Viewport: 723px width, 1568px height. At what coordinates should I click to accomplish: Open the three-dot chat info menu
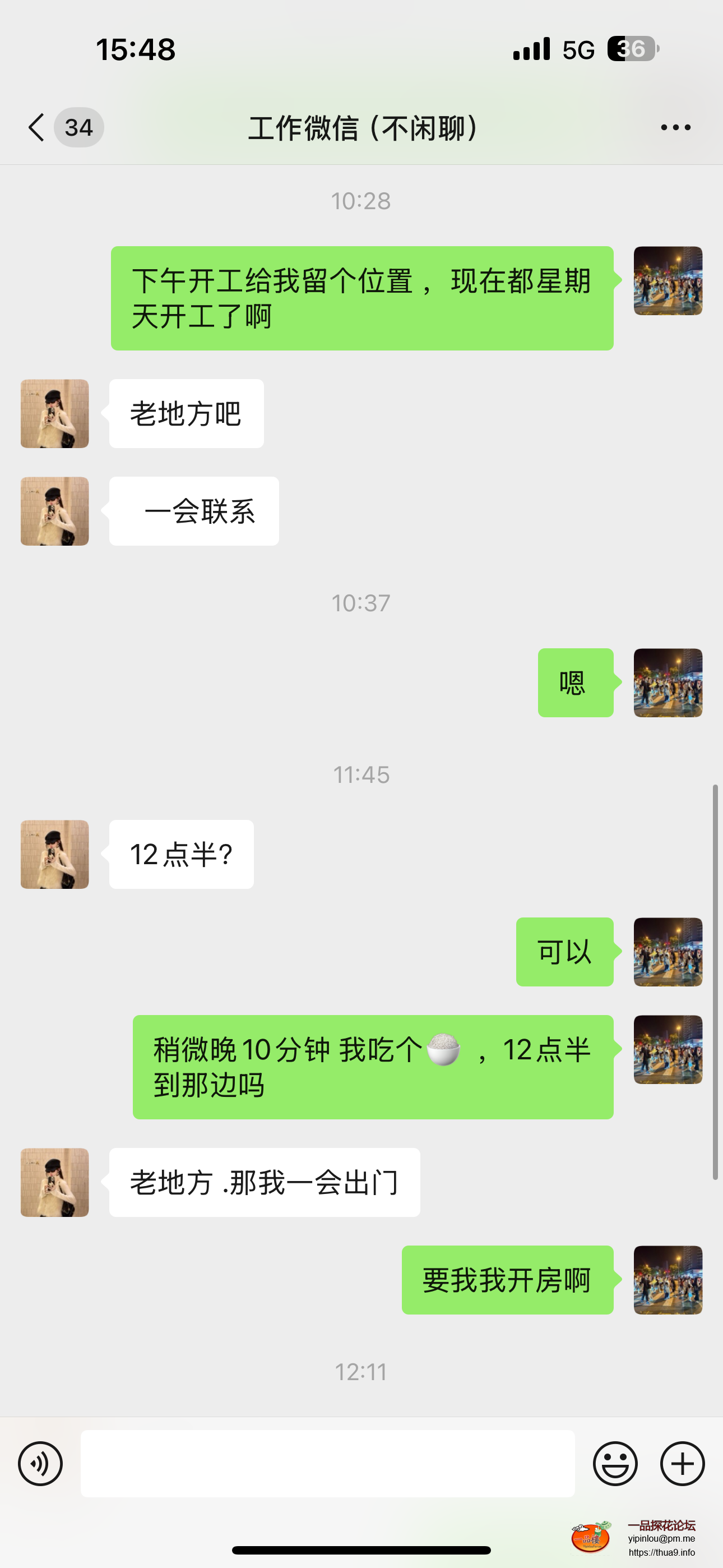pos(675,127)
